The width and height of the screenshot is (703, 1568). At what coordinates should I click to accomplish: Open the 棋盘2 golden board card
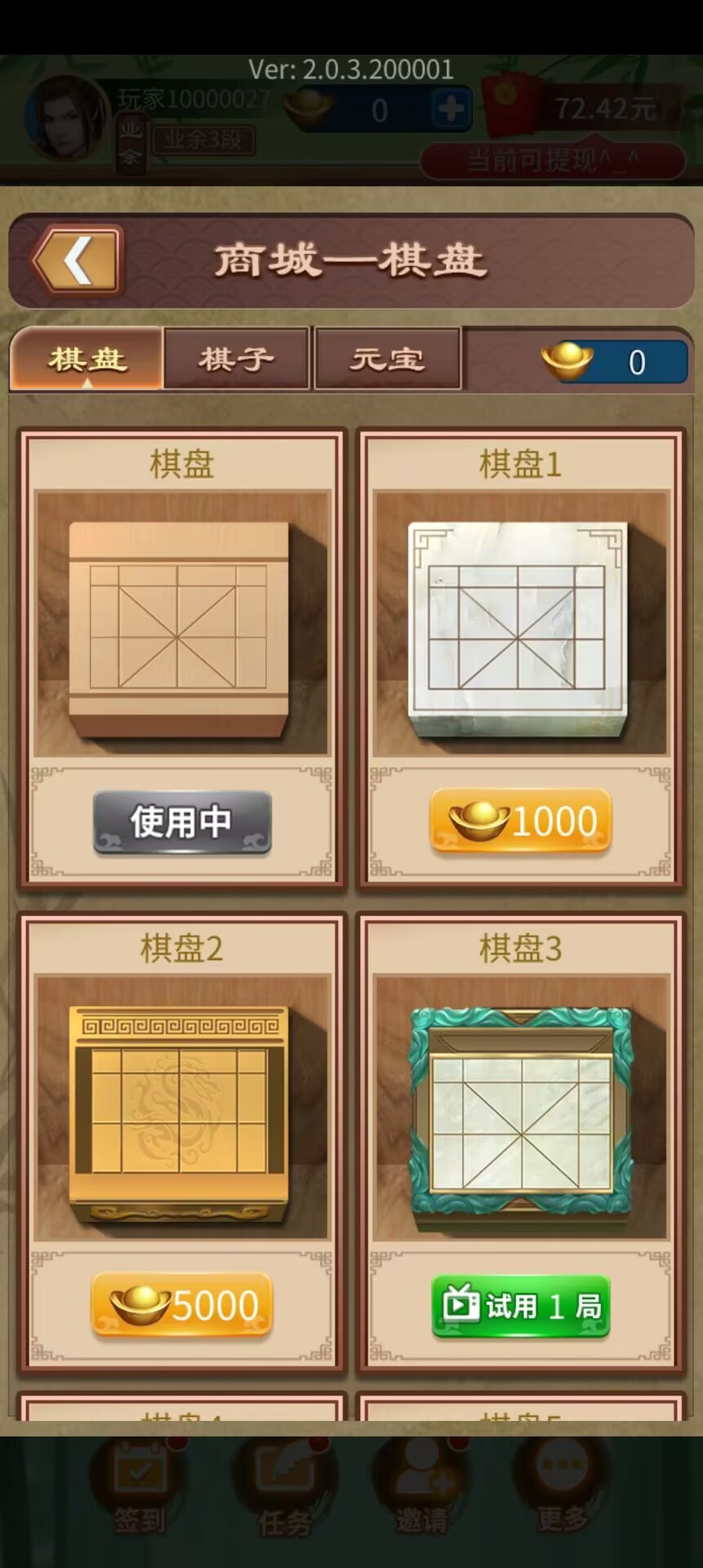pos(181,1107)
